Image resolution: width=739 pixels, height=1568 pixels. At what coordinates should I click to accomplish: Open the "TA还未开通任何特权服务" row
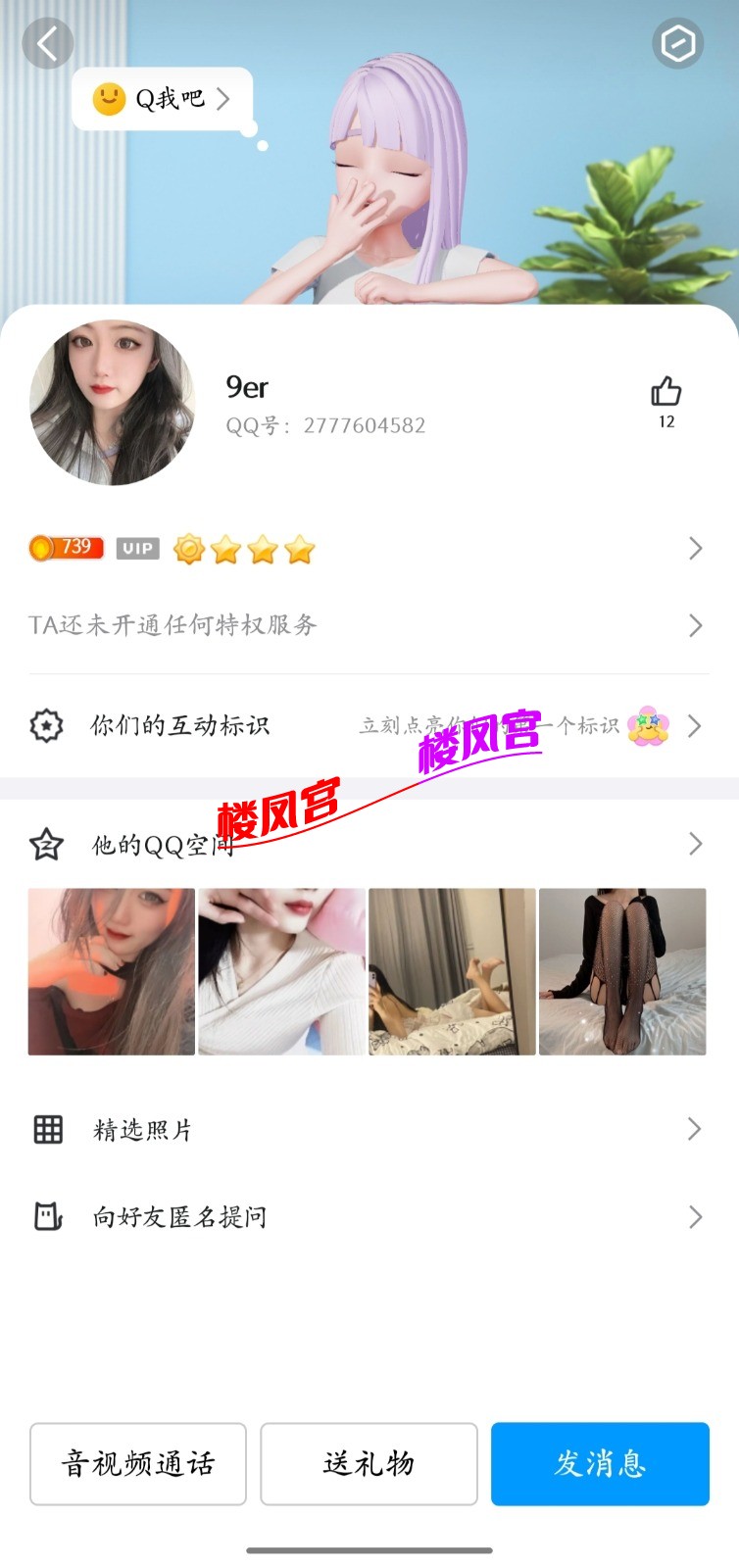369,625
